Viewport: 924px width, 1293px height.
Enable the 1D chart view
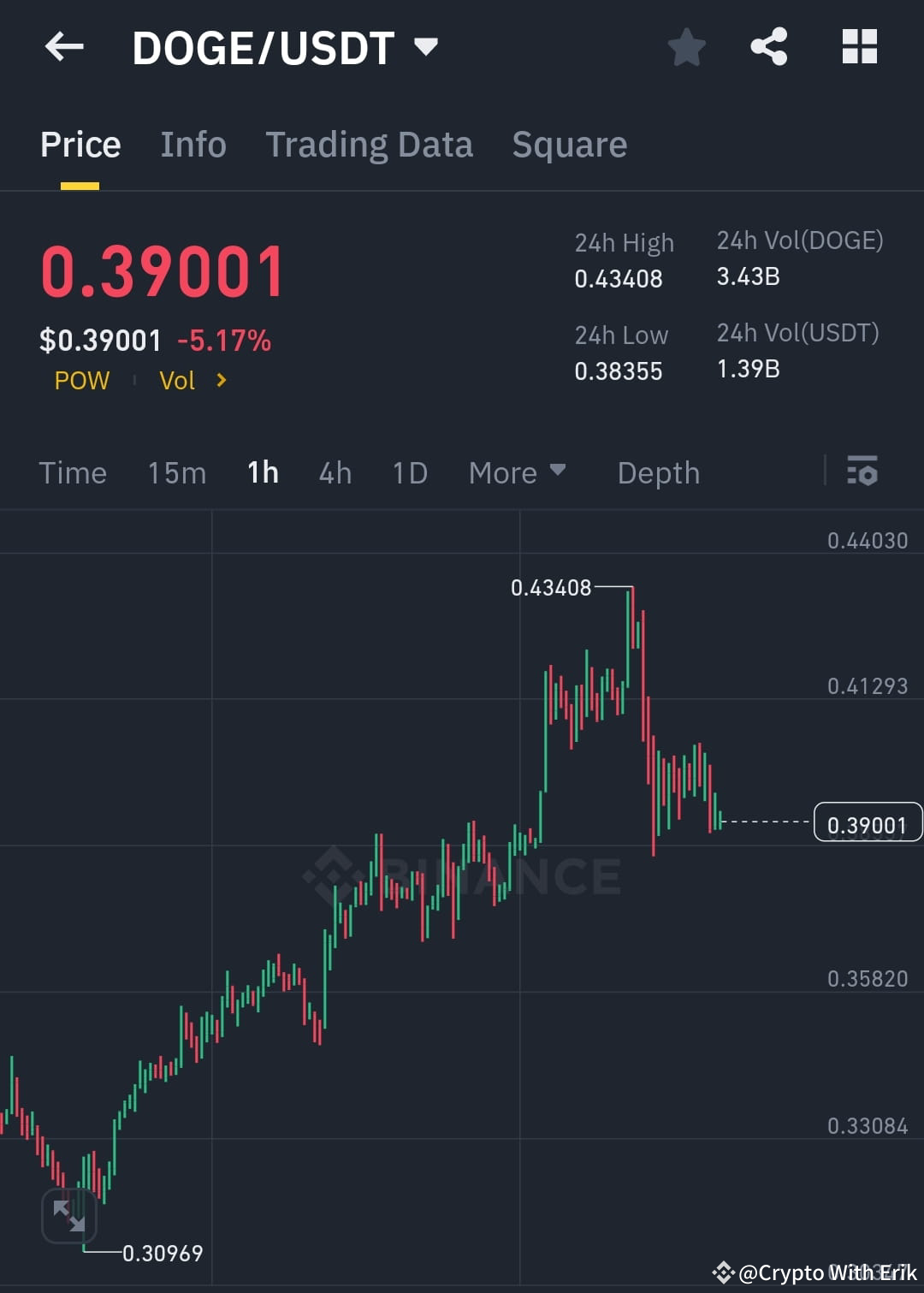408,472
